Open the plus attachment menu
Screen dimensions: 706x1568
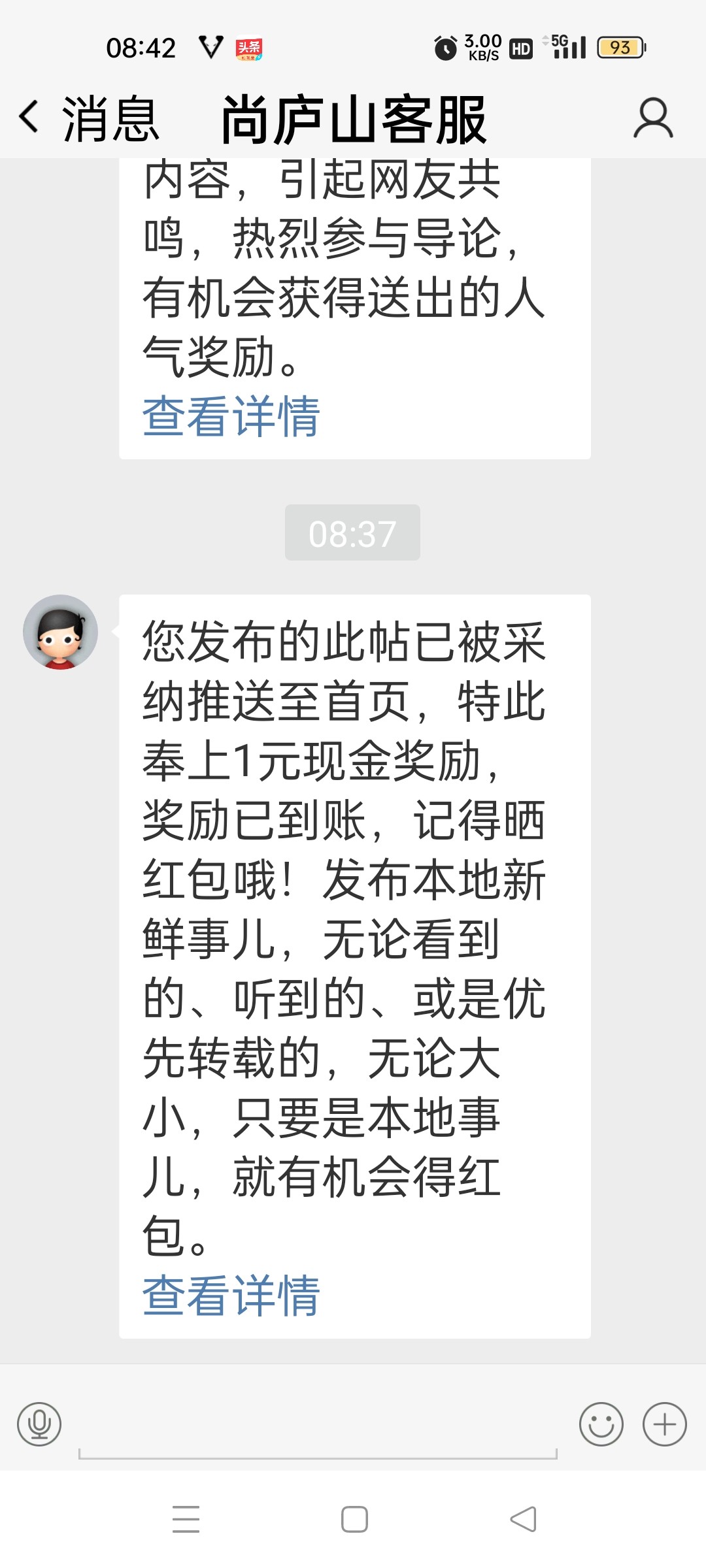(664, 1424)
